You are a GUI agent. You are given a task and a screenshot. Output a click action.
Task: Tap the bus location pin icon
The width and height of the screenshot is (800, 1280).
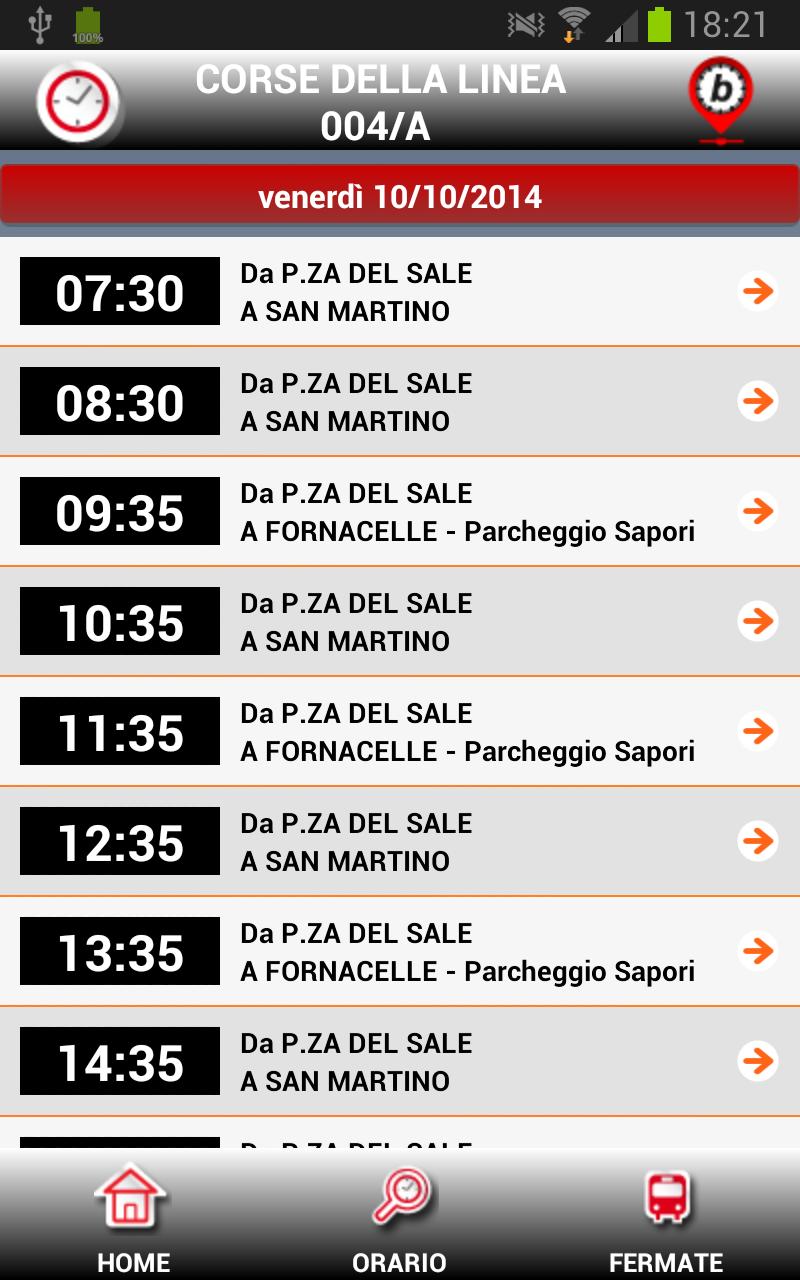click(720, 100)
